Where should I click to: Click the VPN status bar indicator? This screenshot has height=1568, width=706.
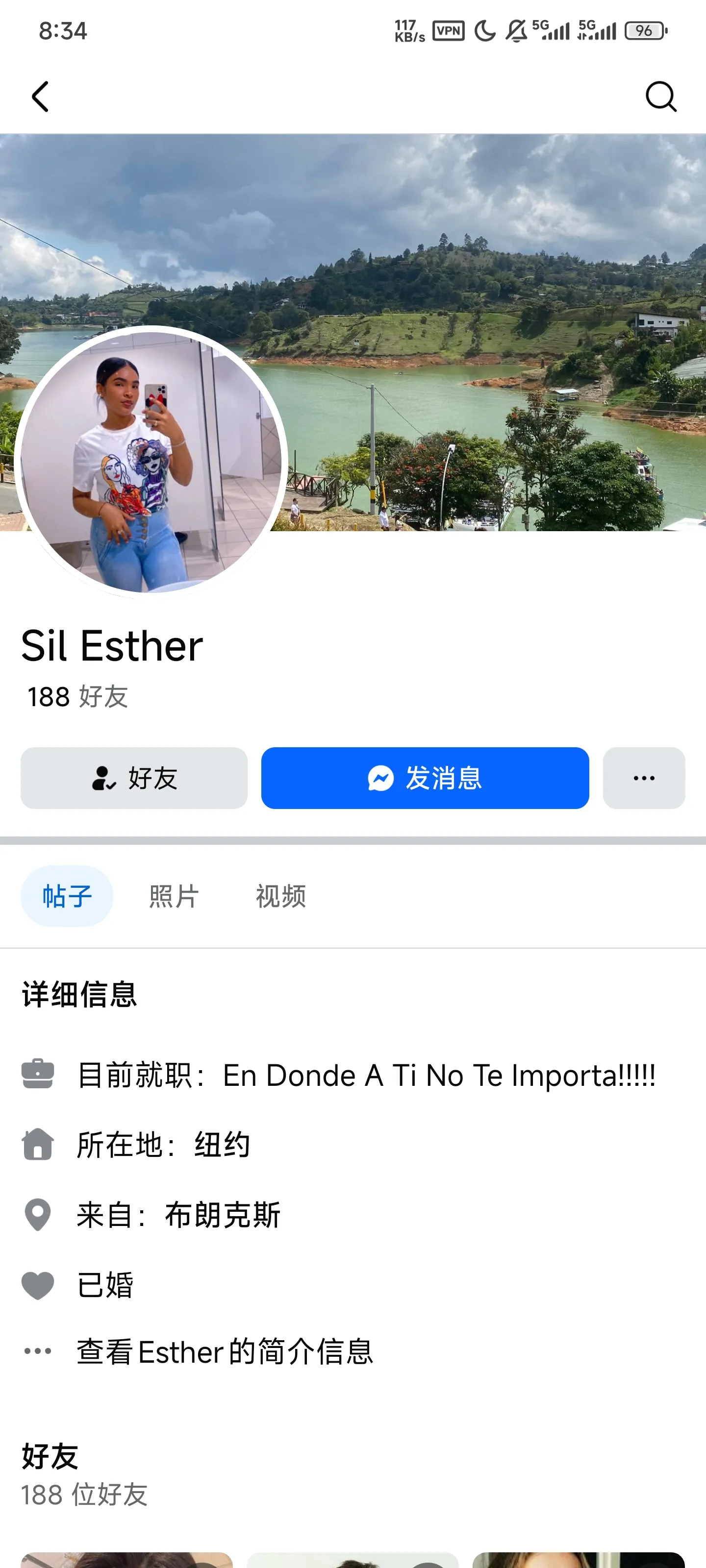448,30
